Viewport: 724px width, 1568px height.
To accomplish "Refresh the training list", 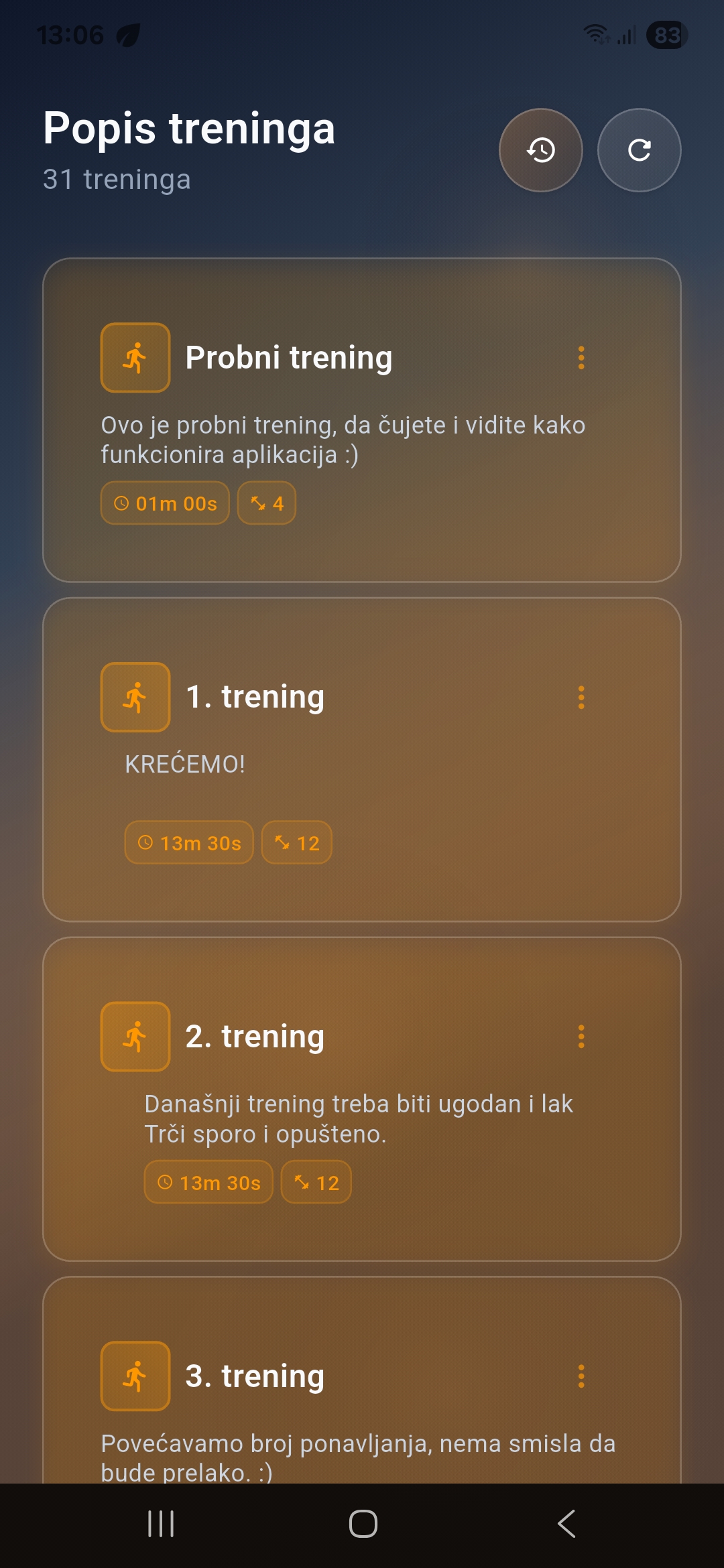I will 639,150.
